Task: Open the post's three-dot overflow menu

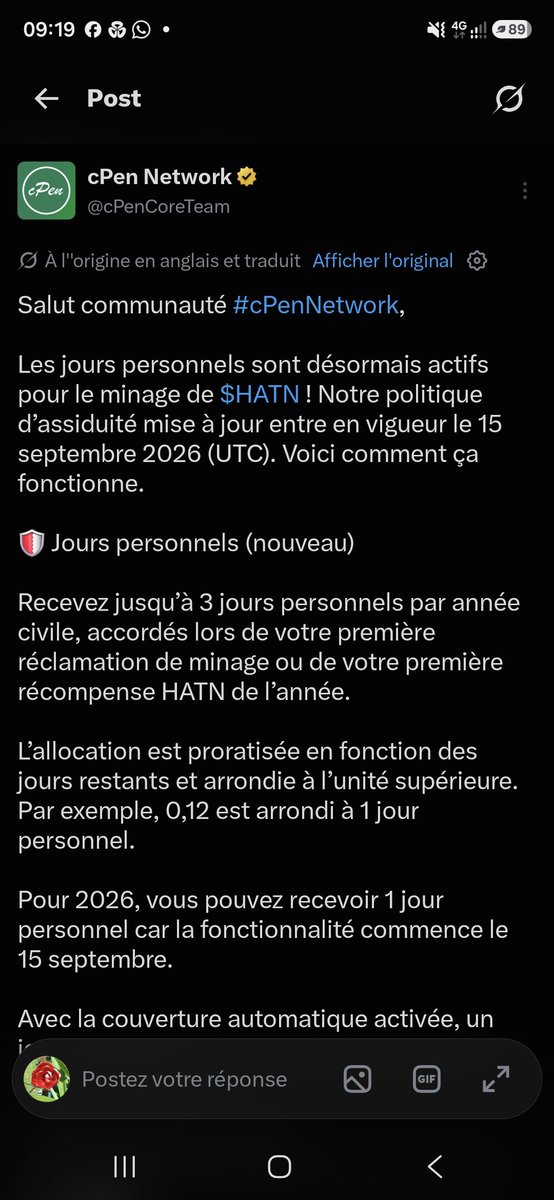Action: tap(526, 191)
